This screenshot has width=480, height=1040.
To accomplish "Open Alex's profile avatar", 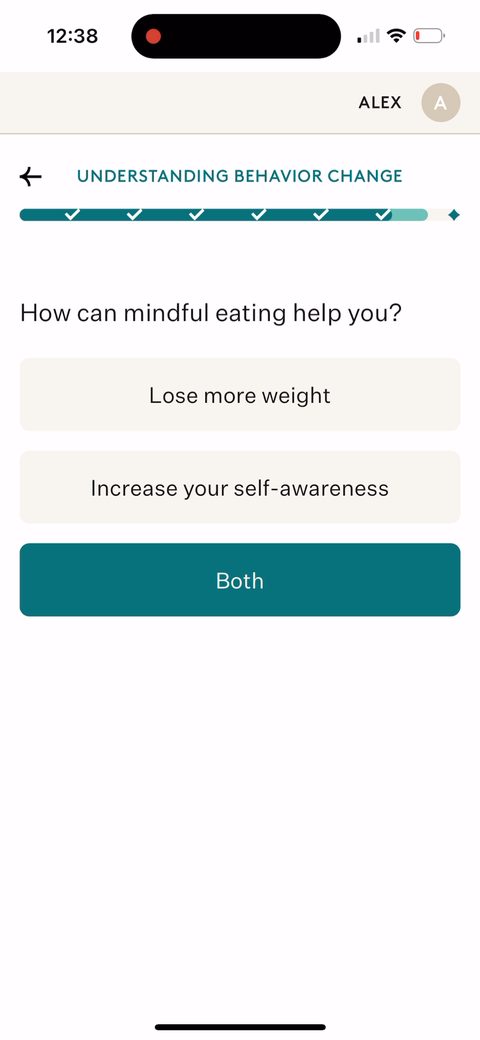I will [441, 103].
